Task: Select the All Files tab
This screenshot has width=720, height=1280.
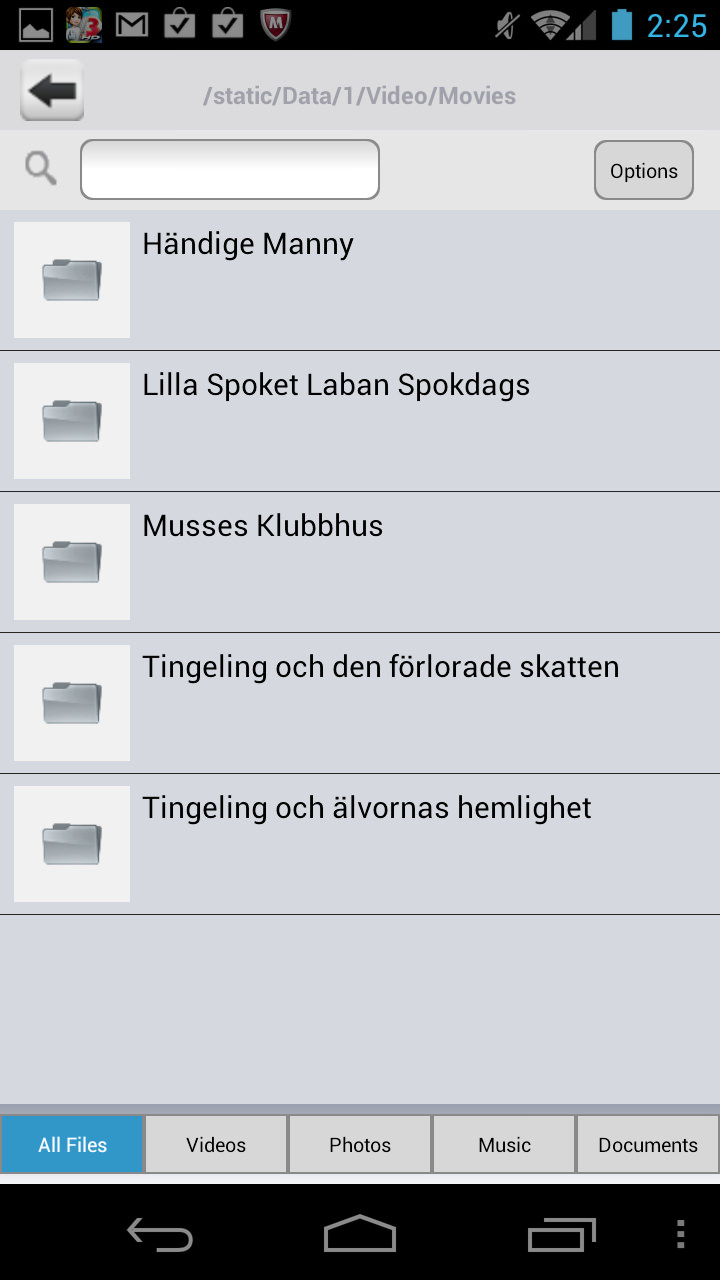Action: point(72,1144)
